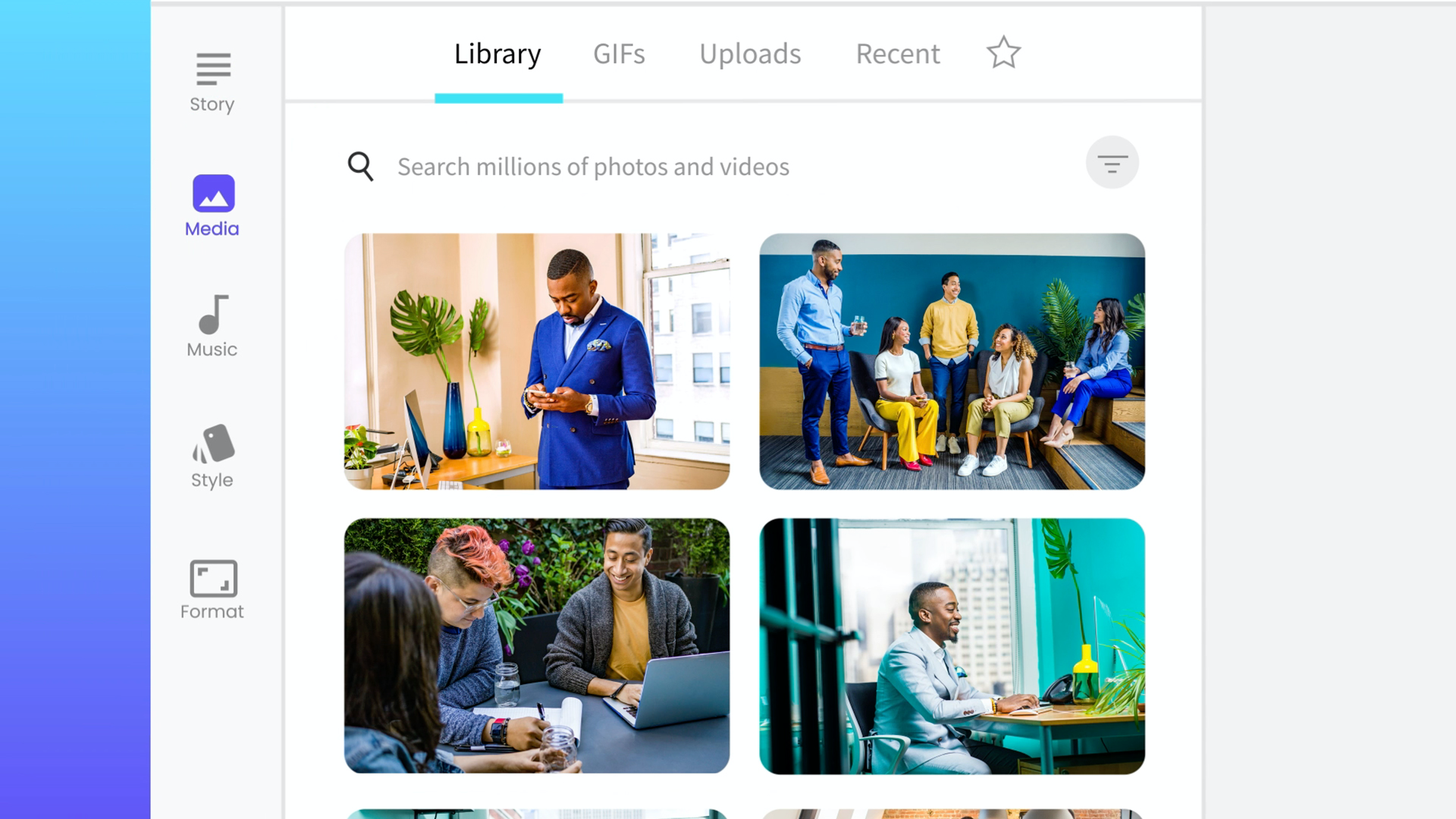Select the photo of man at teal desk
Viewport: 1456px width, 819px height.
pyautogui.click(x=952, y=646)
